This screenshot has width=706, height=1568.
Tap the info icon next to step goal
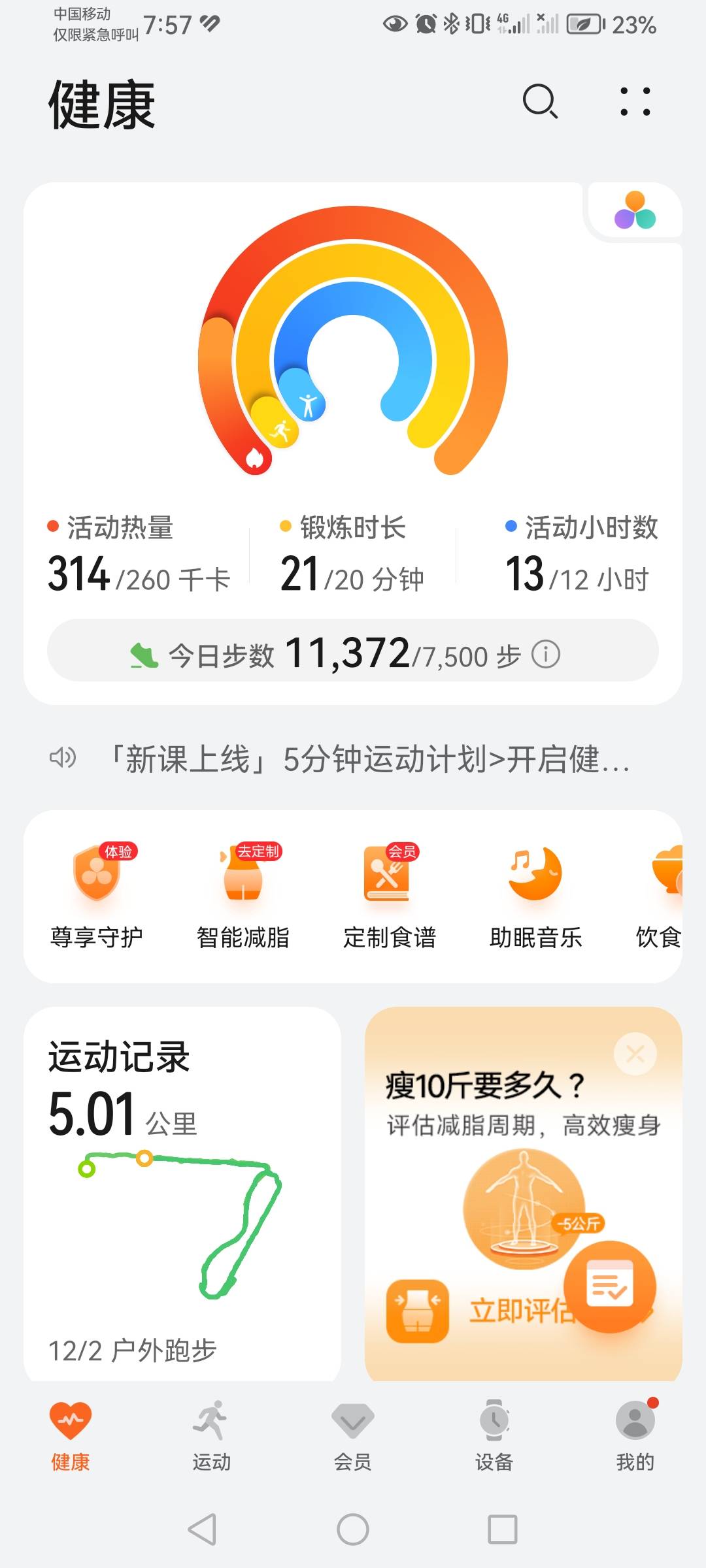(546, 657)
